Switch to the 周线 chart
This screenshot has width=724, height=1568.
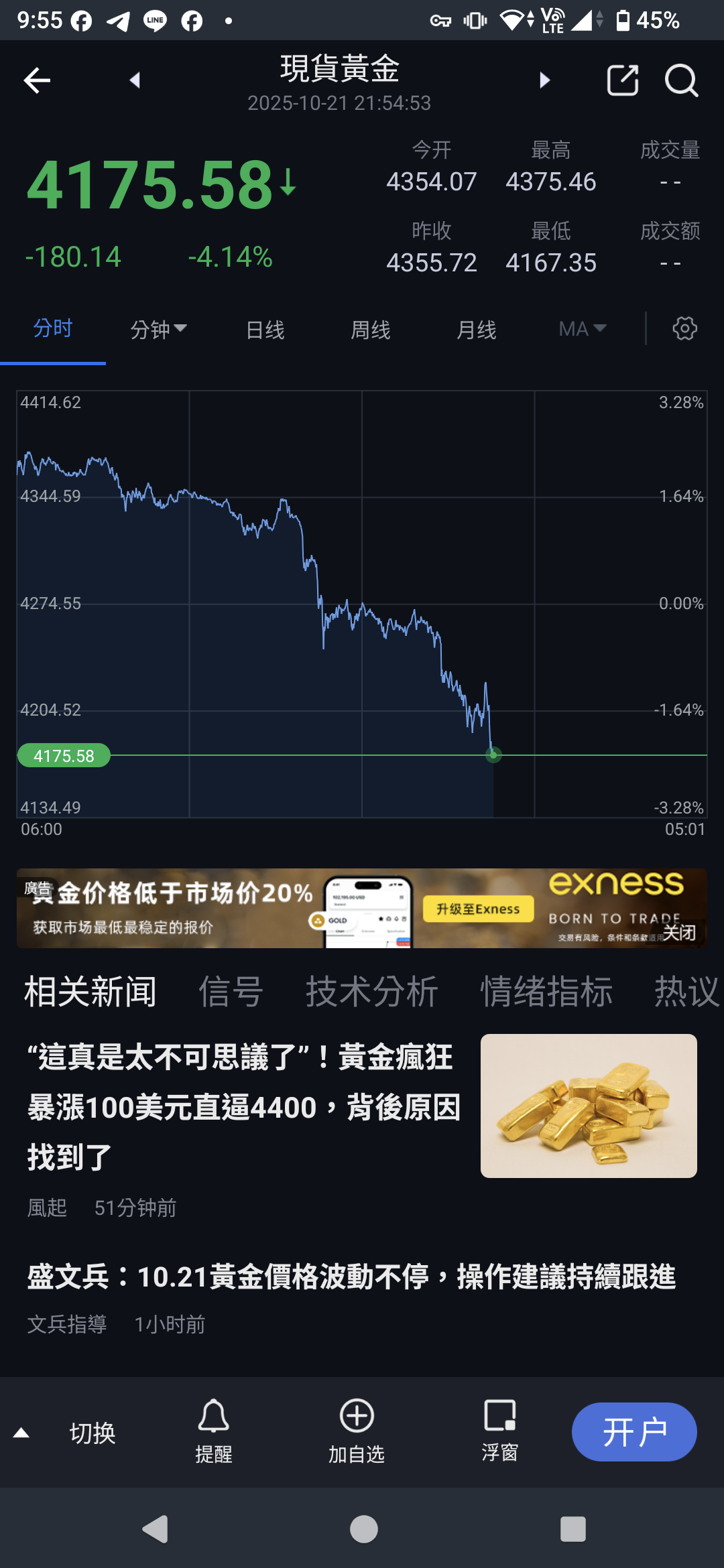point(371,330)
